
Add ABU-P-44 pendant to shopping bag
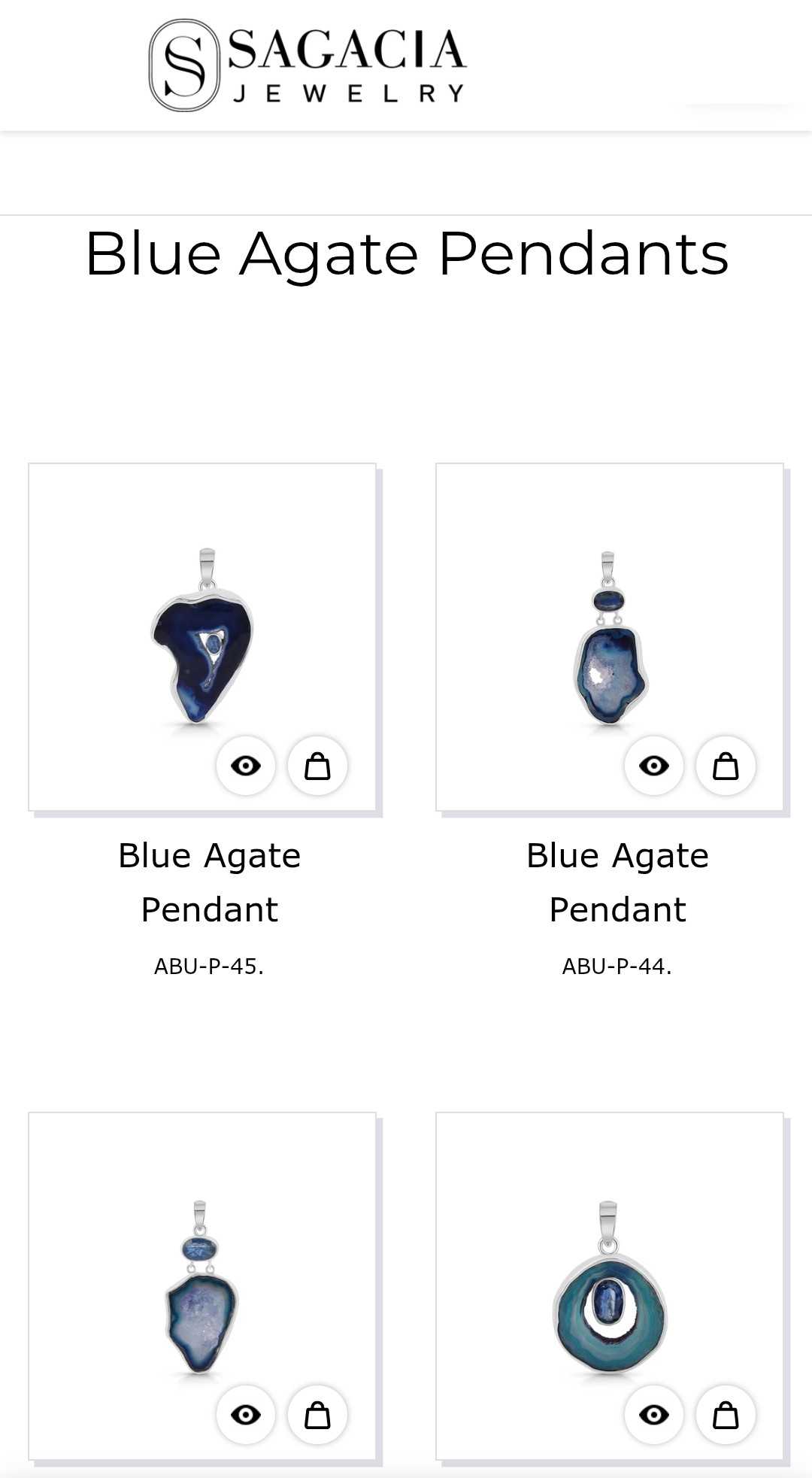click(726, 766)
